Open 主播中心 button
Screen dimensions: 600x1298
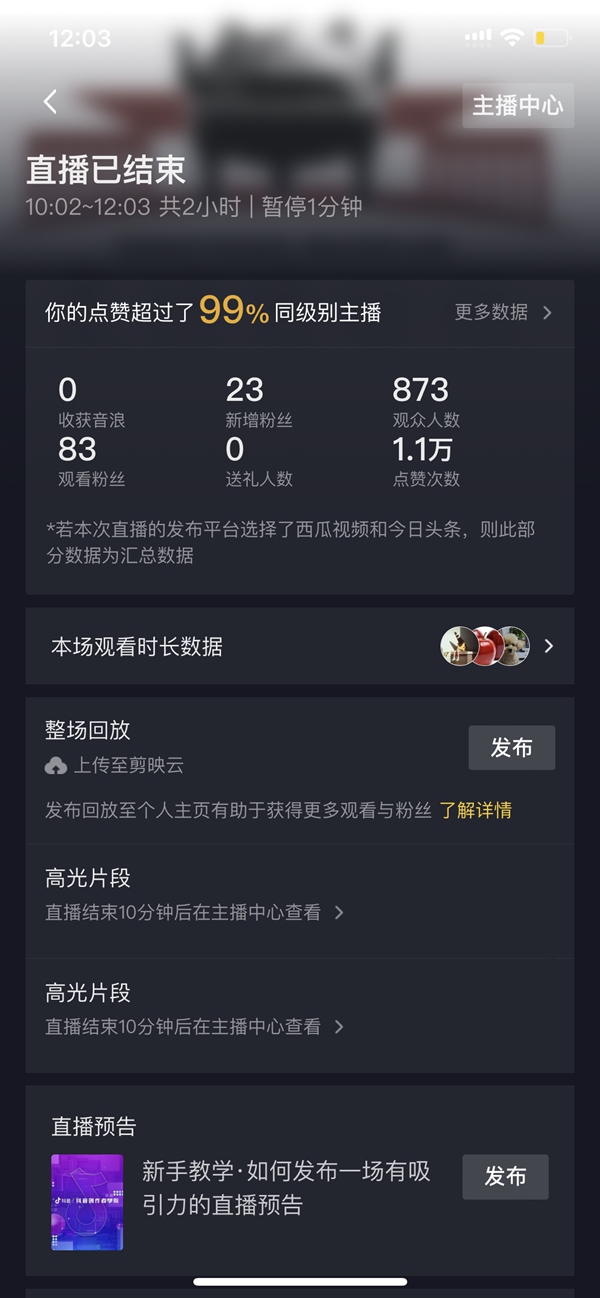[x=517, y=106]
